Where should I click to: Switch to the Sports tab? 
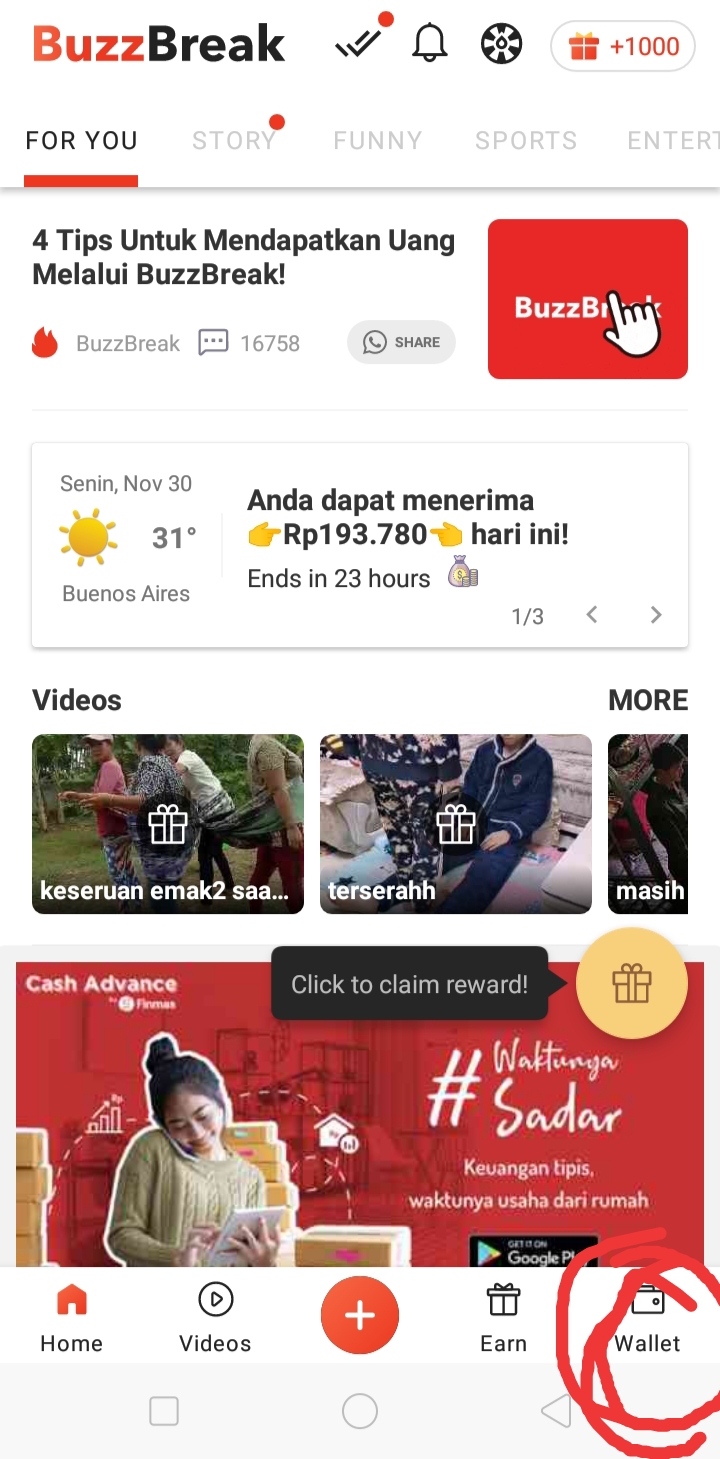coord(526,141)
